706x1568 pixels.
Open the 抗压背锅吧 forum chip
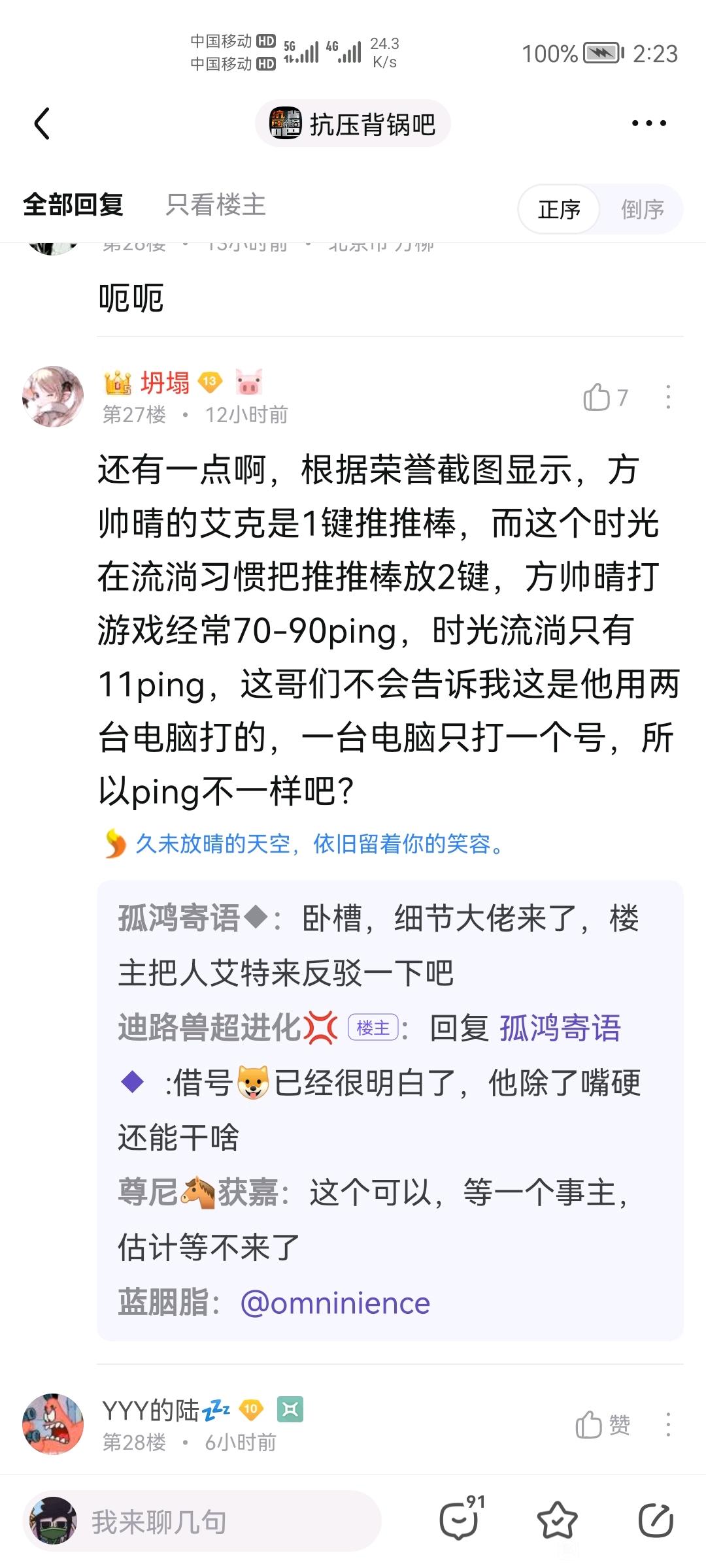click(353, 123)
